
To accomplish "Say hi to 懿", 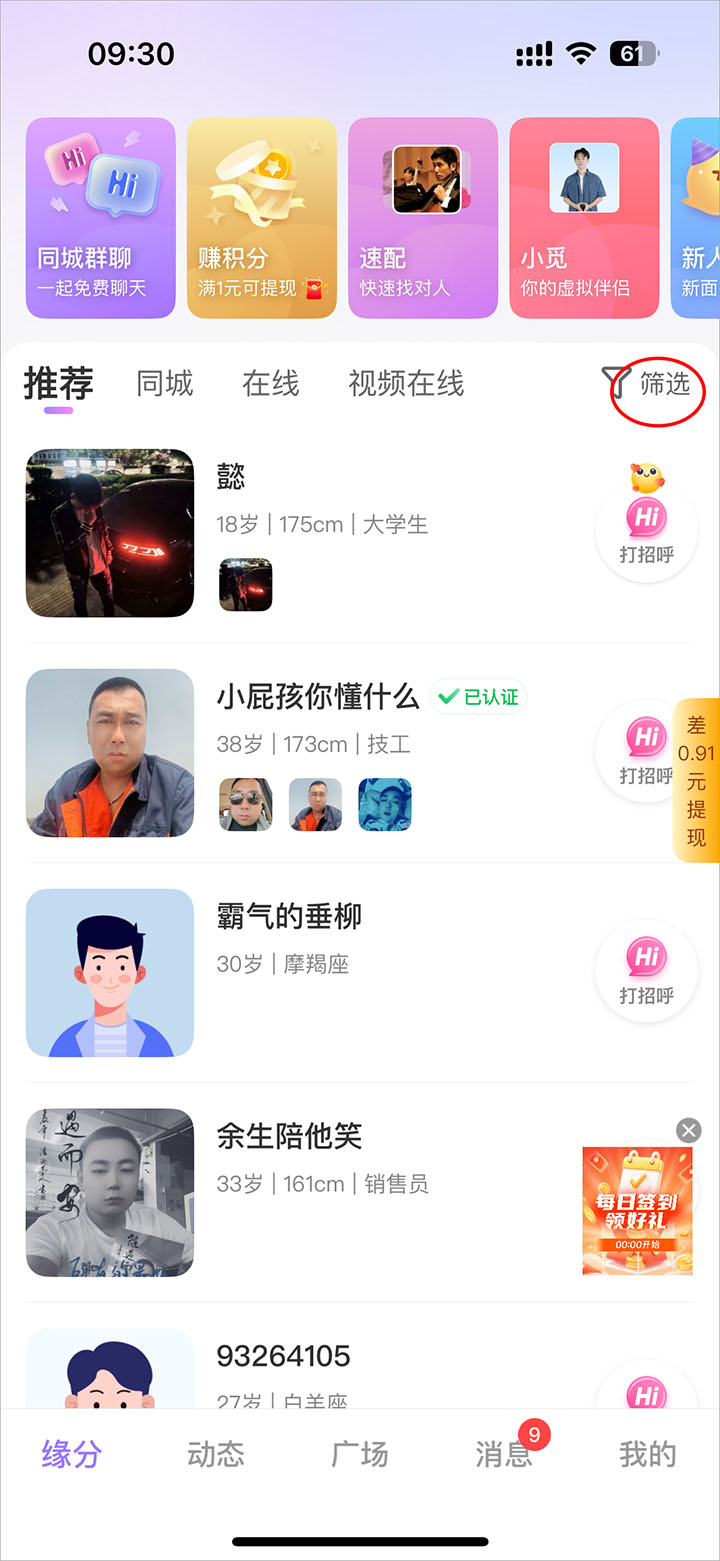I will 646,533.
